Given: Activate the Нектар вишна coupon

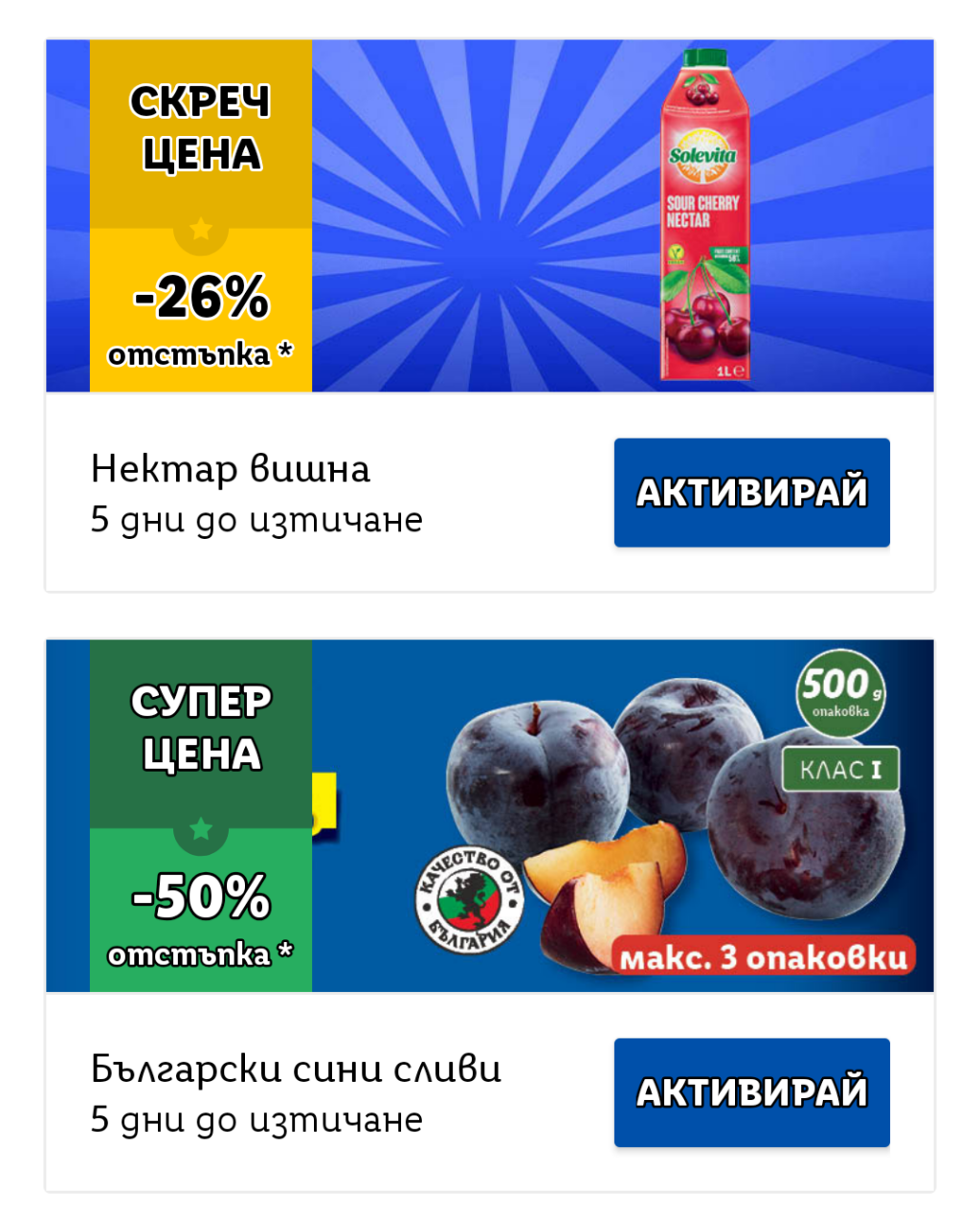Looking at the screenshot, I should [751, 492].
